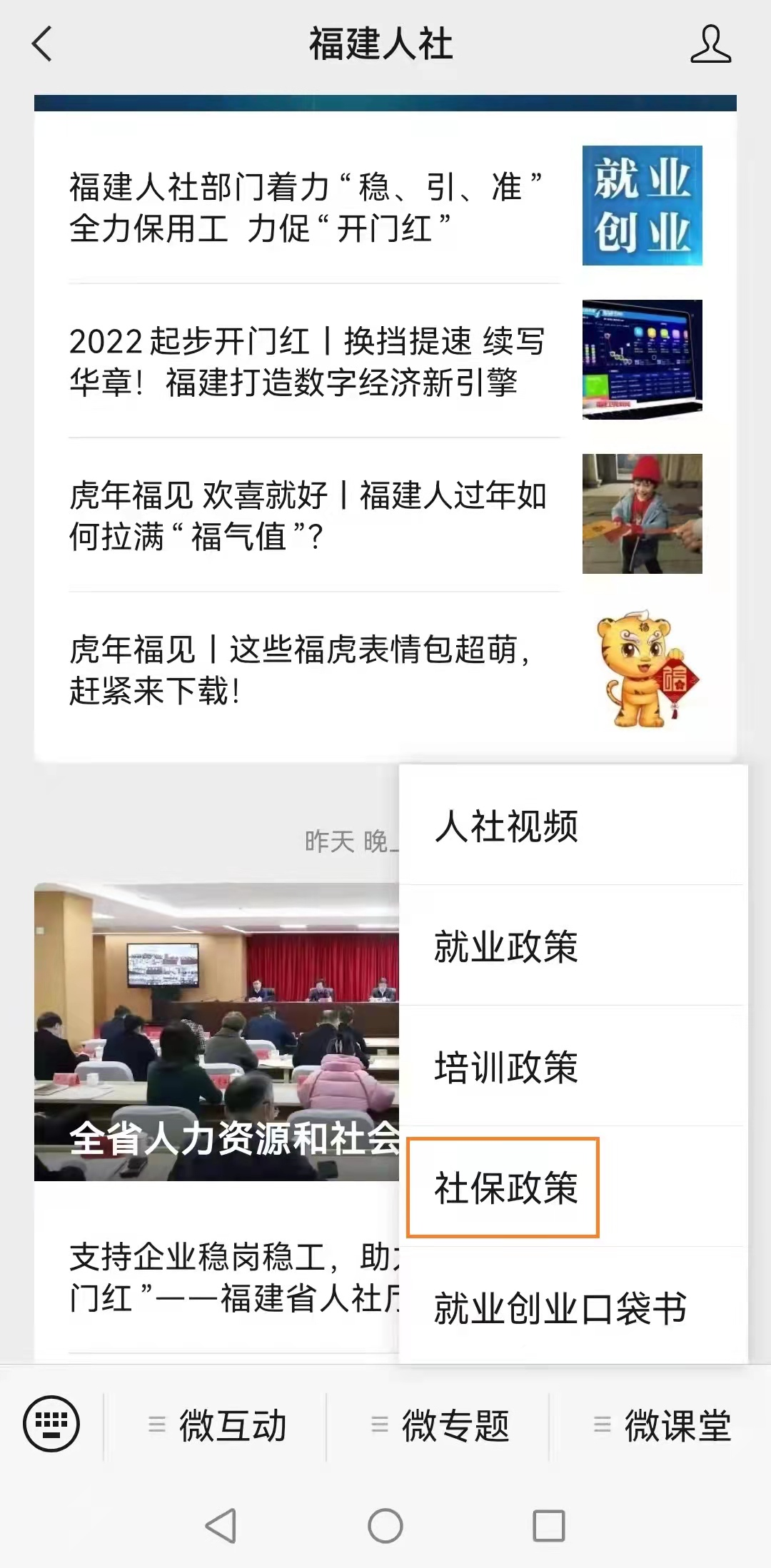
Task: Select 人社视频 from the popup menu
Action: coord(505,826)
